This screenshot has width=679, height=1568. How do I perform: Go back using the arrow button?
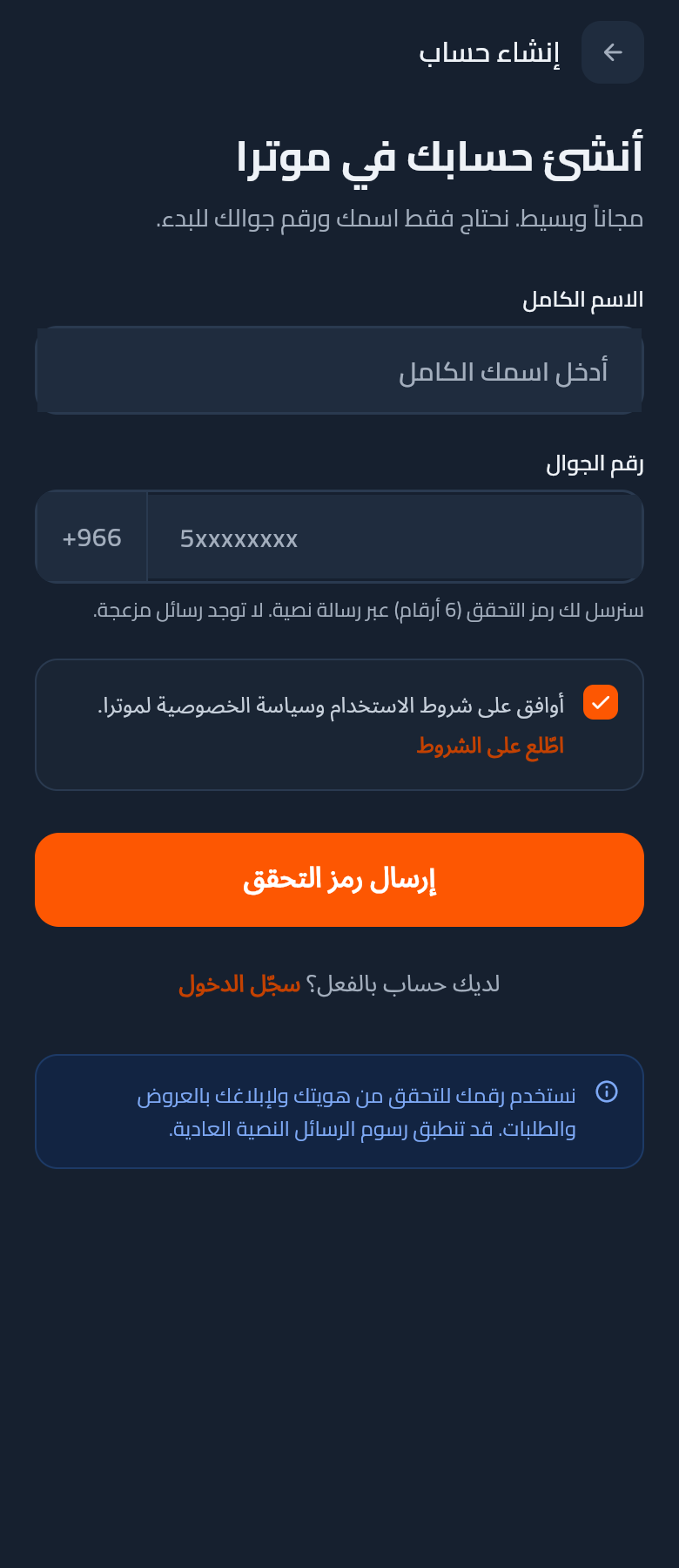point(613,52)
